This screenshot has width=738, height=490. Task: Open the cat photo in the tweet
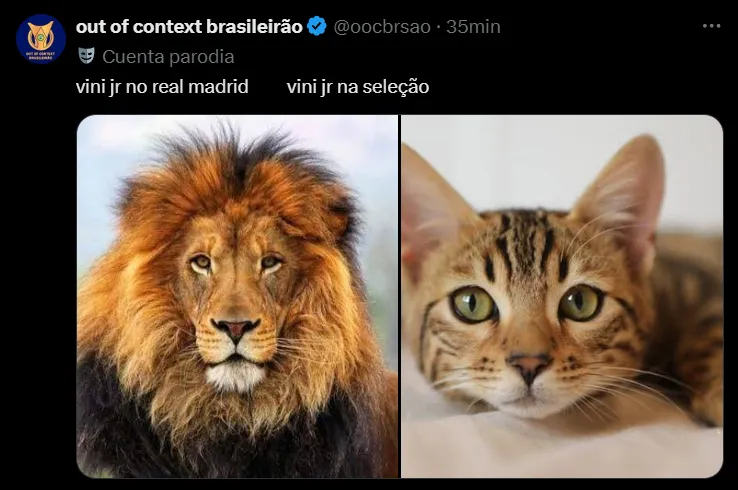click(561, 296)
